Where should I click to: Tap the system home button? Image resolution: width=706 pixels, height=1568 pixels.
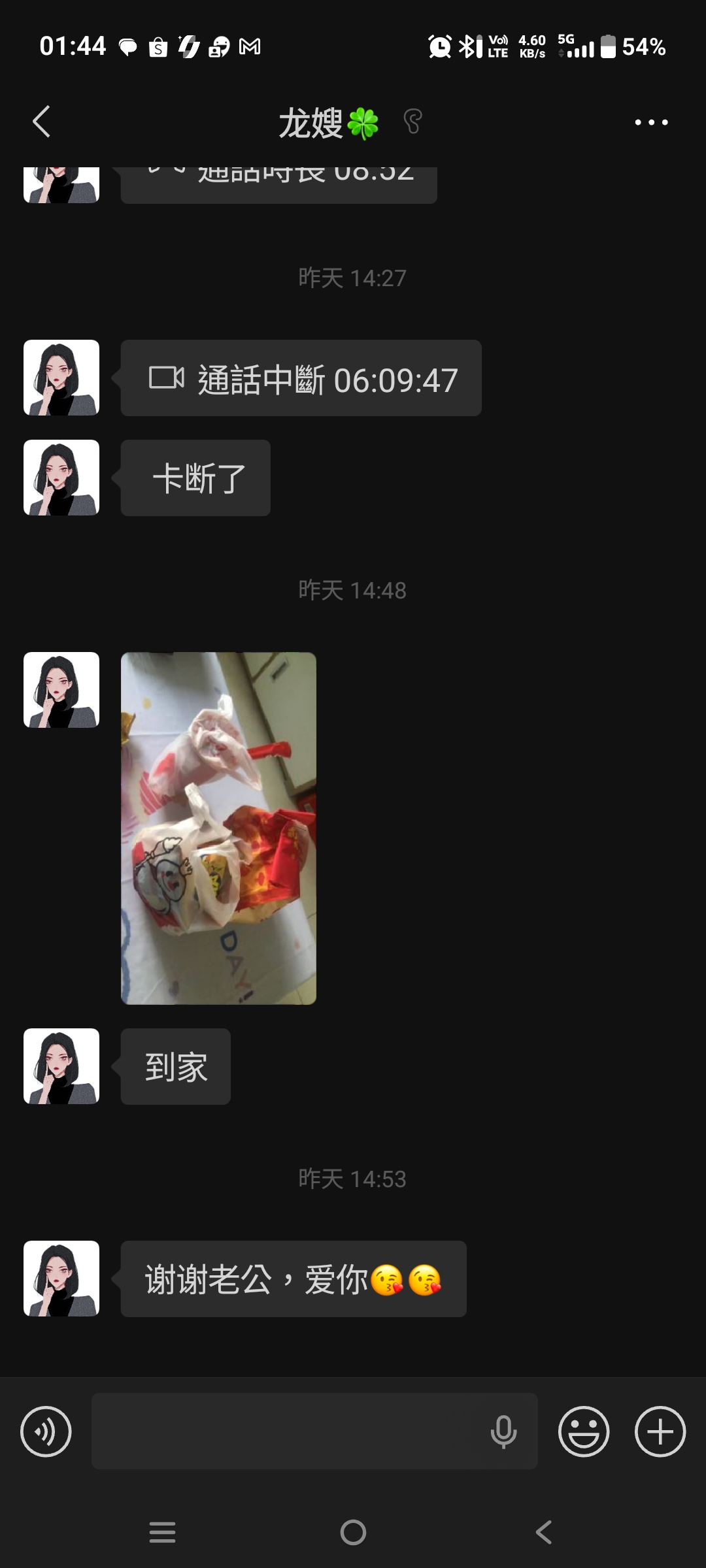coord(353,1532)
